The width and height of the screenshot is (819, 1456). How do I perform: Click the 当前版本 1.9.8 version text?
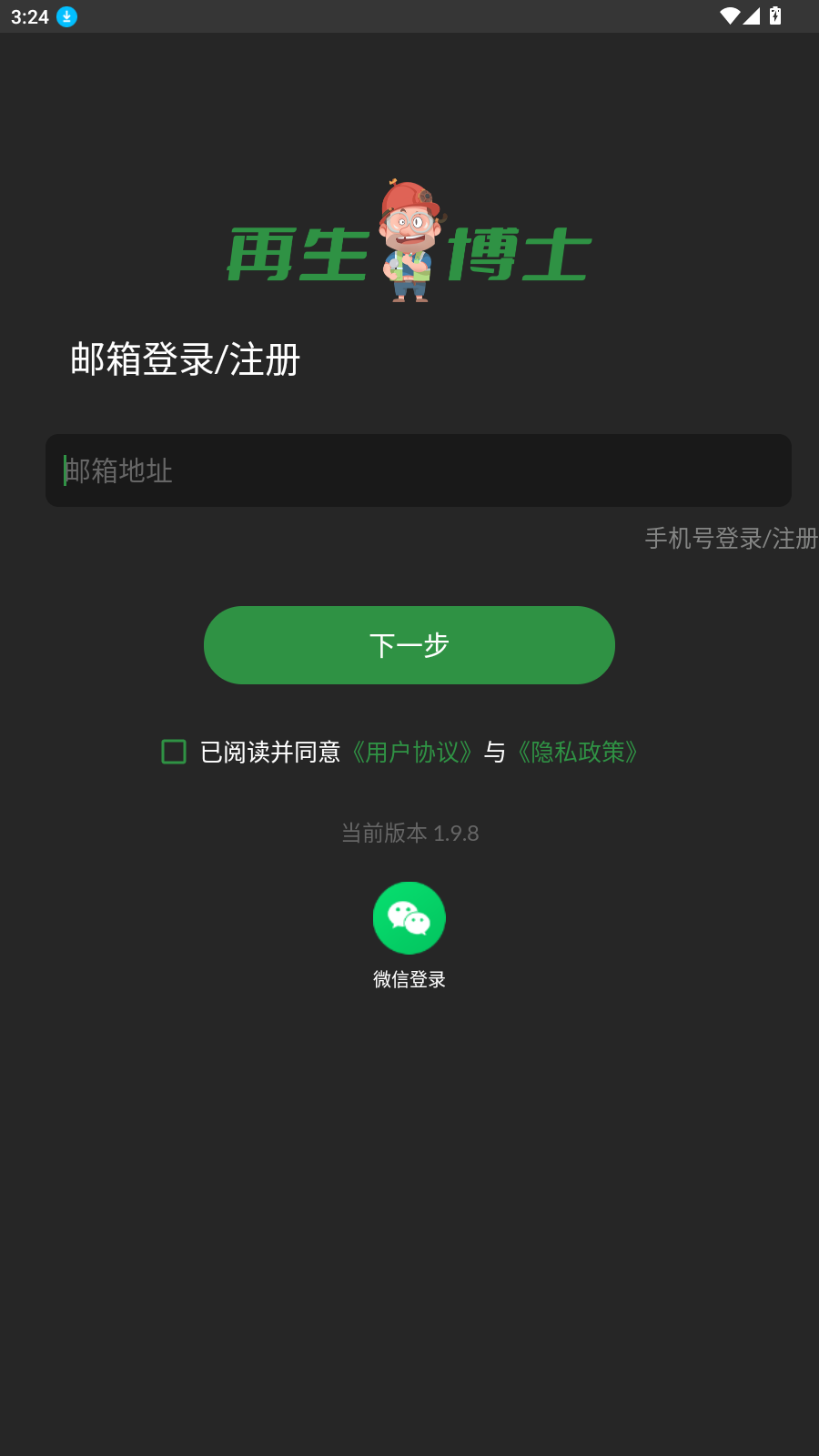409,833
